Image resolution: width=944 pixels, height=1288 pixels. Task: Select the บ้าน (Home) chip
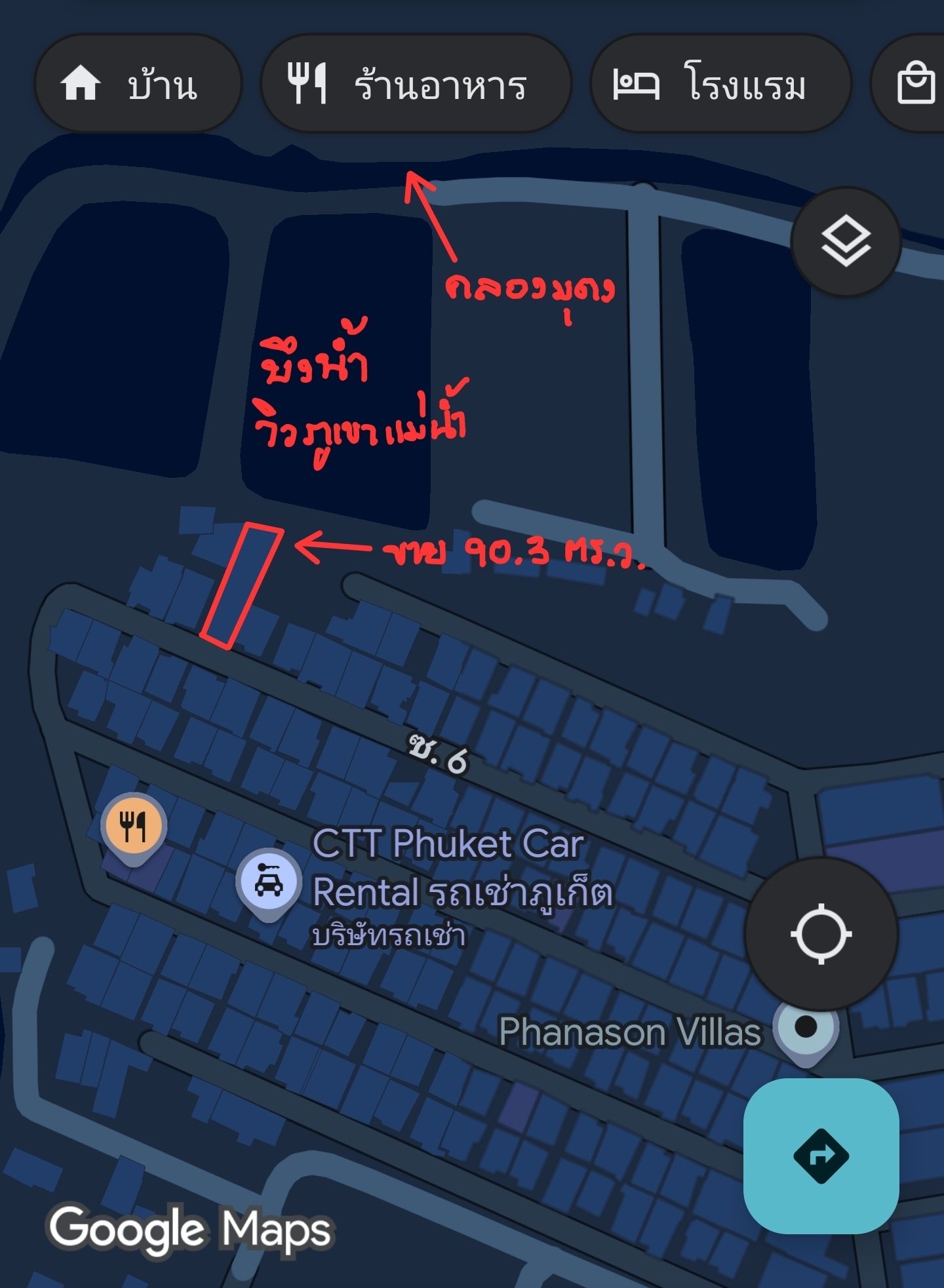pyautogui.click(x=137, y=85)
